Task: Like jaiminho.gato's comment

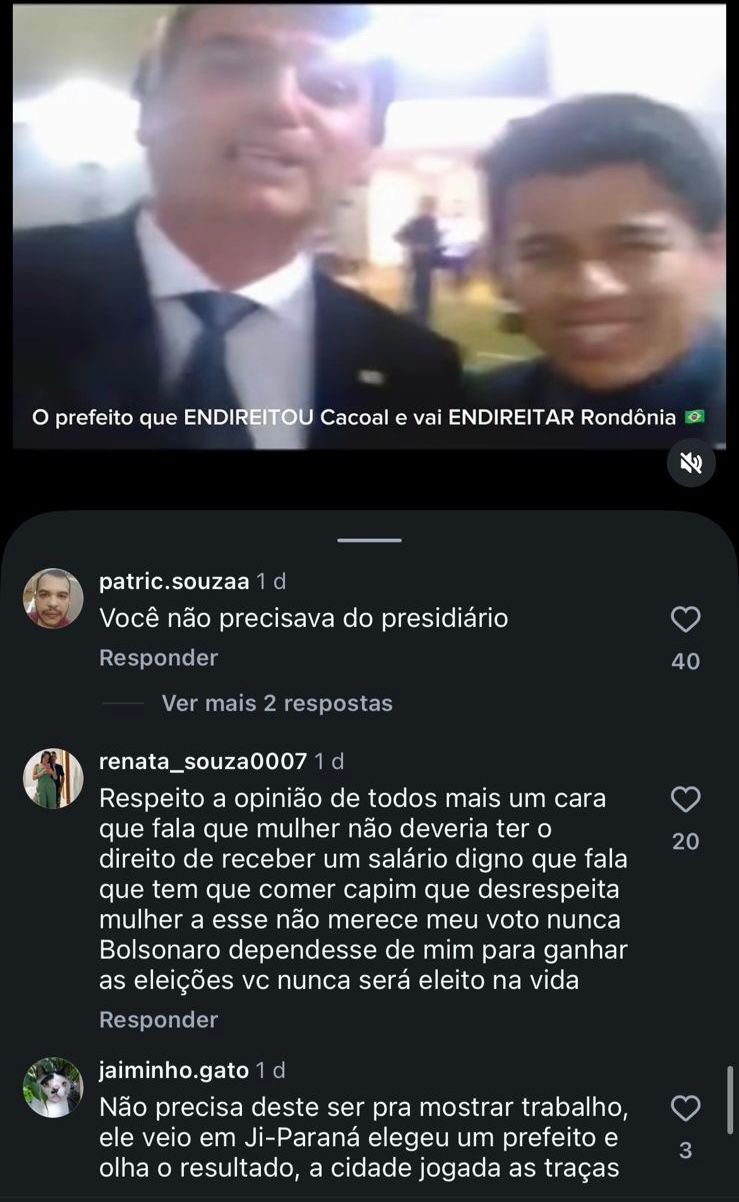Action: 685,1108
